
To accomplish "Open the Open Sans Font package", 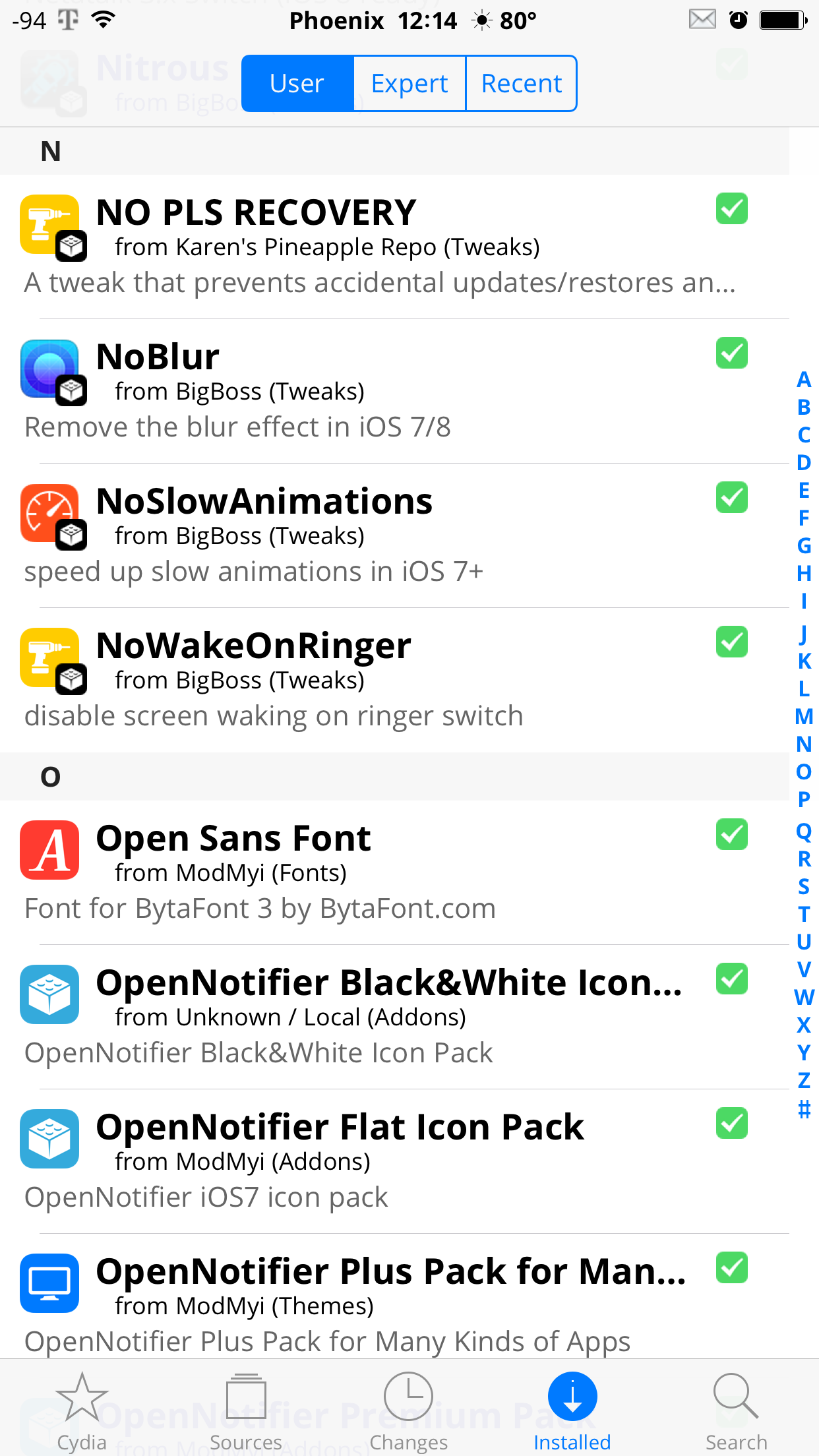I will coord(394,872).
